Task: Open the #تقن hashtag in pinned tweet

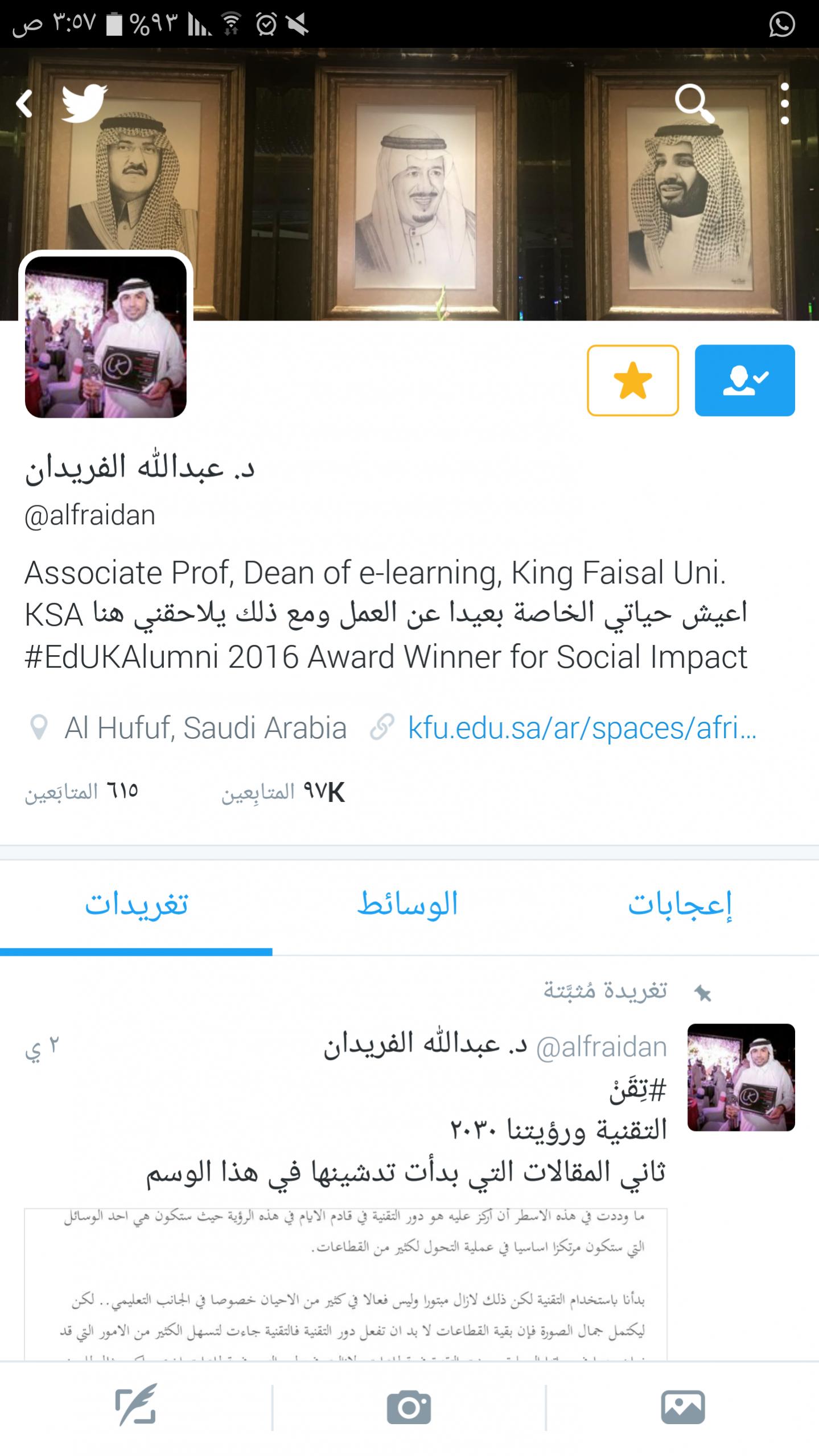Action: pyautogui.click(x=637, y=1091)
